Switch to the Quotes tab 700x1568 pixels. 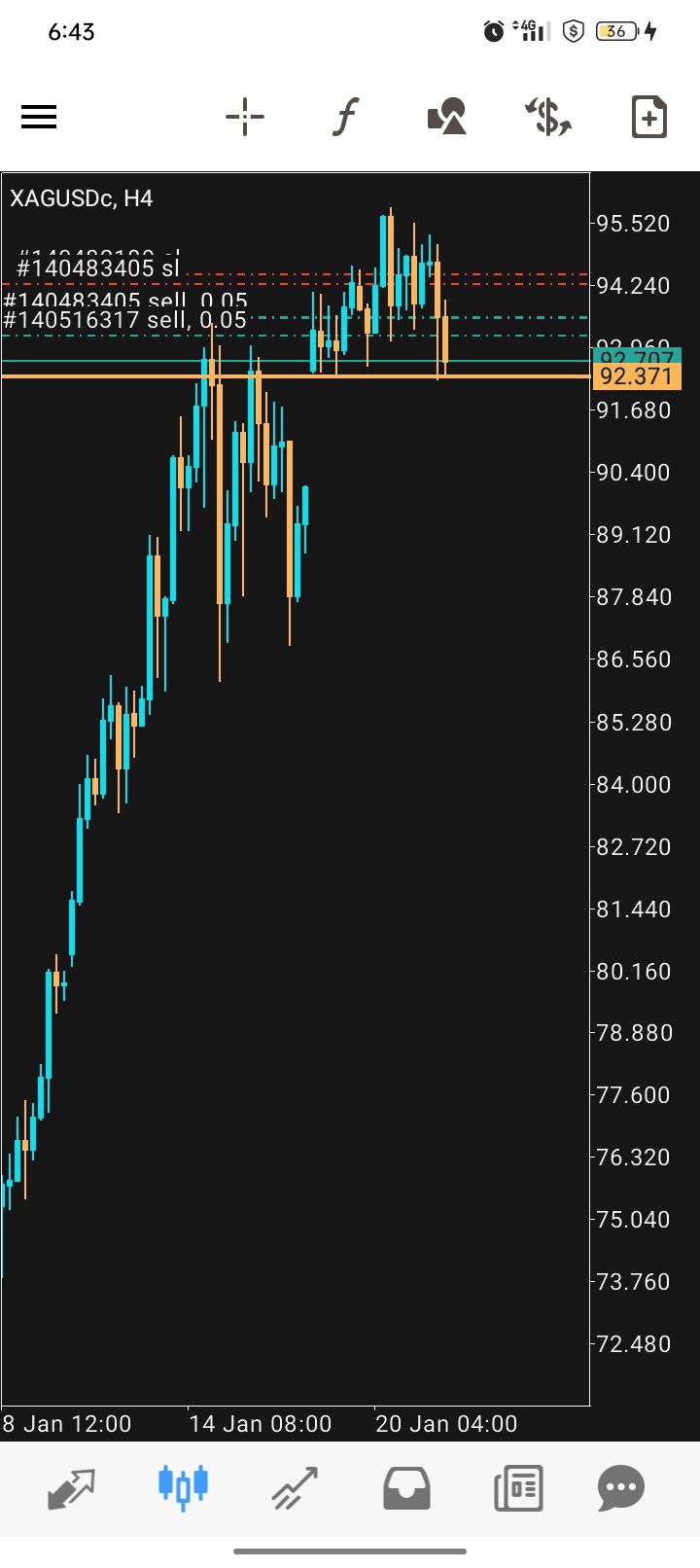72,1487
